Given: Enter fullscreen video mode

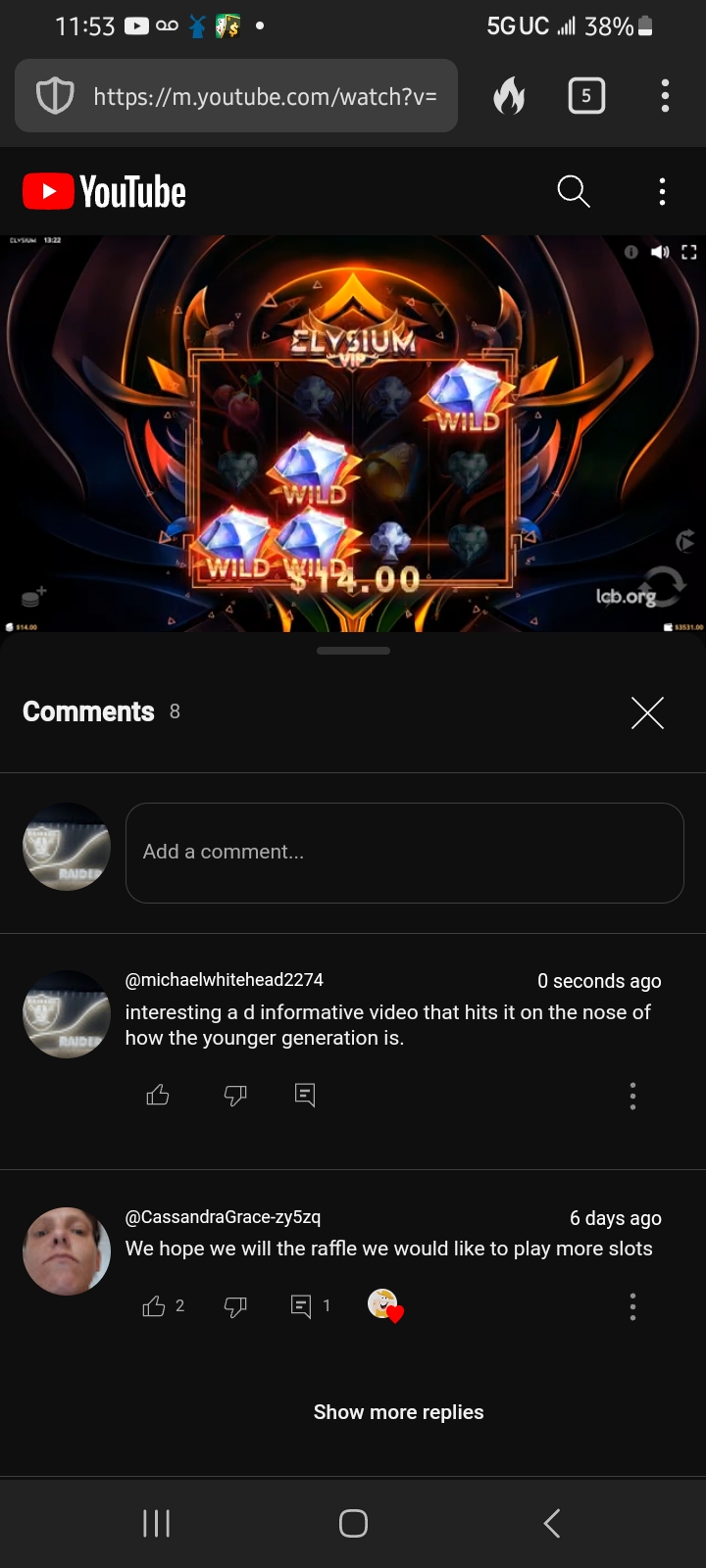Looking at the screenshot, I should pyautogui.click(x=688, y=252).
